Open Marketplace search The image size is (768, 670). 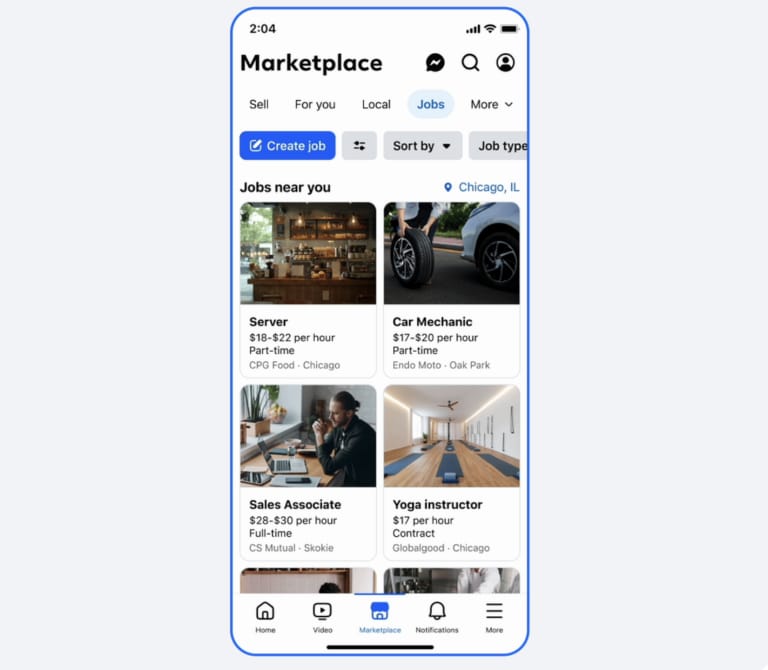[470, 63]
